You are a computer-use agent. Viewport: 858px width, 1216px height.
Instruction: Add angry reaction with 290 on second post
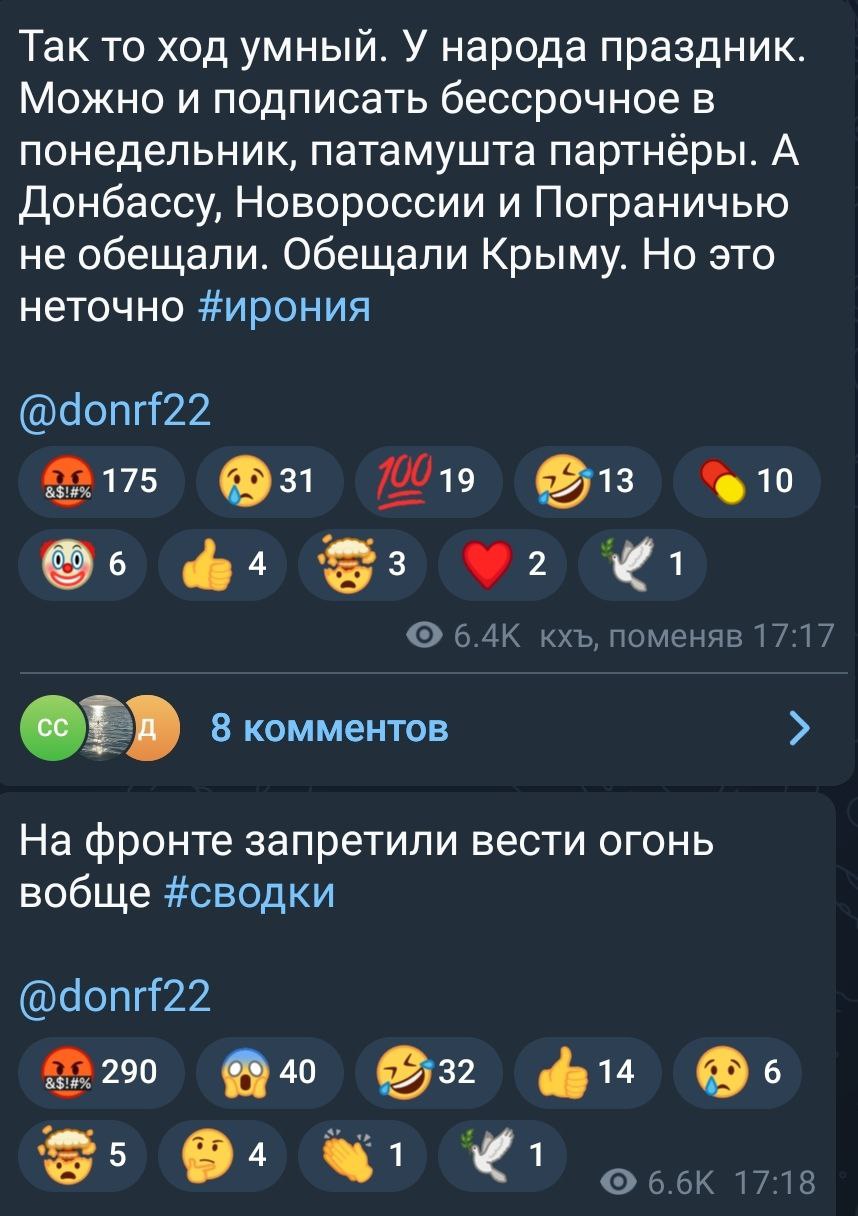pyautogui.click(x=100, y=1072)
